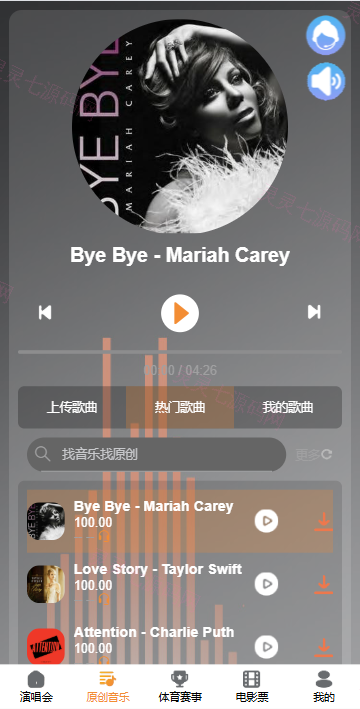The height and width of the screenshot is (709, 360).
Task: Play Bye Bye with the orange play button
Action: click(180, 313)
